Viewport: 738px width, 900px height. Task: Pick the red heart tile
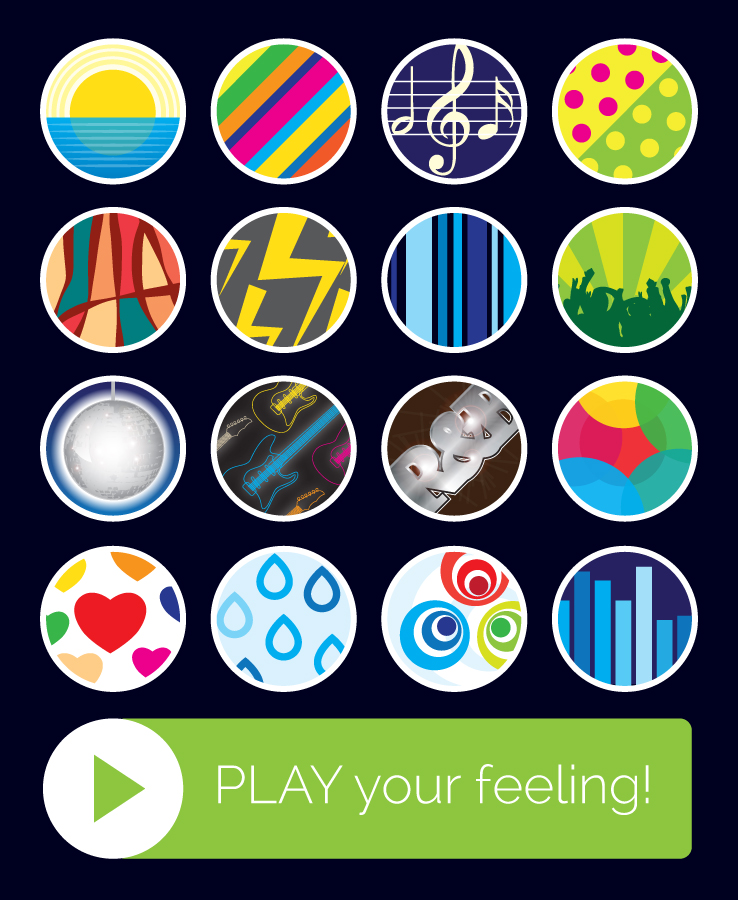[x=113, y=618]
